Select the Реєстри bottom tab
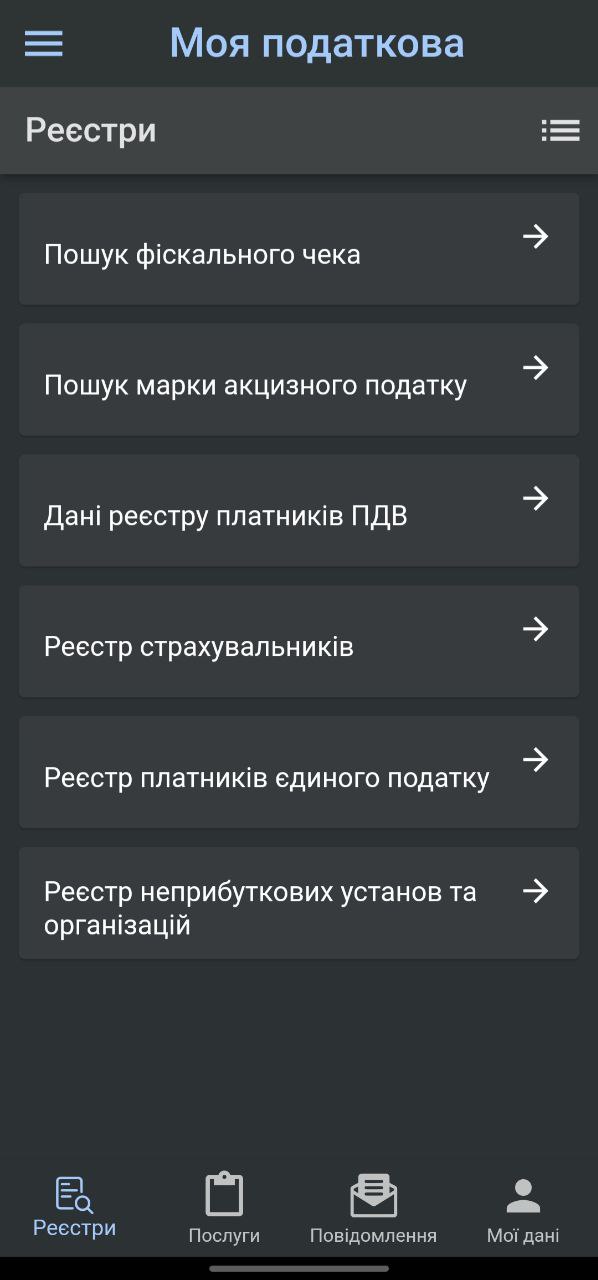 click(x=75, y=1208)
